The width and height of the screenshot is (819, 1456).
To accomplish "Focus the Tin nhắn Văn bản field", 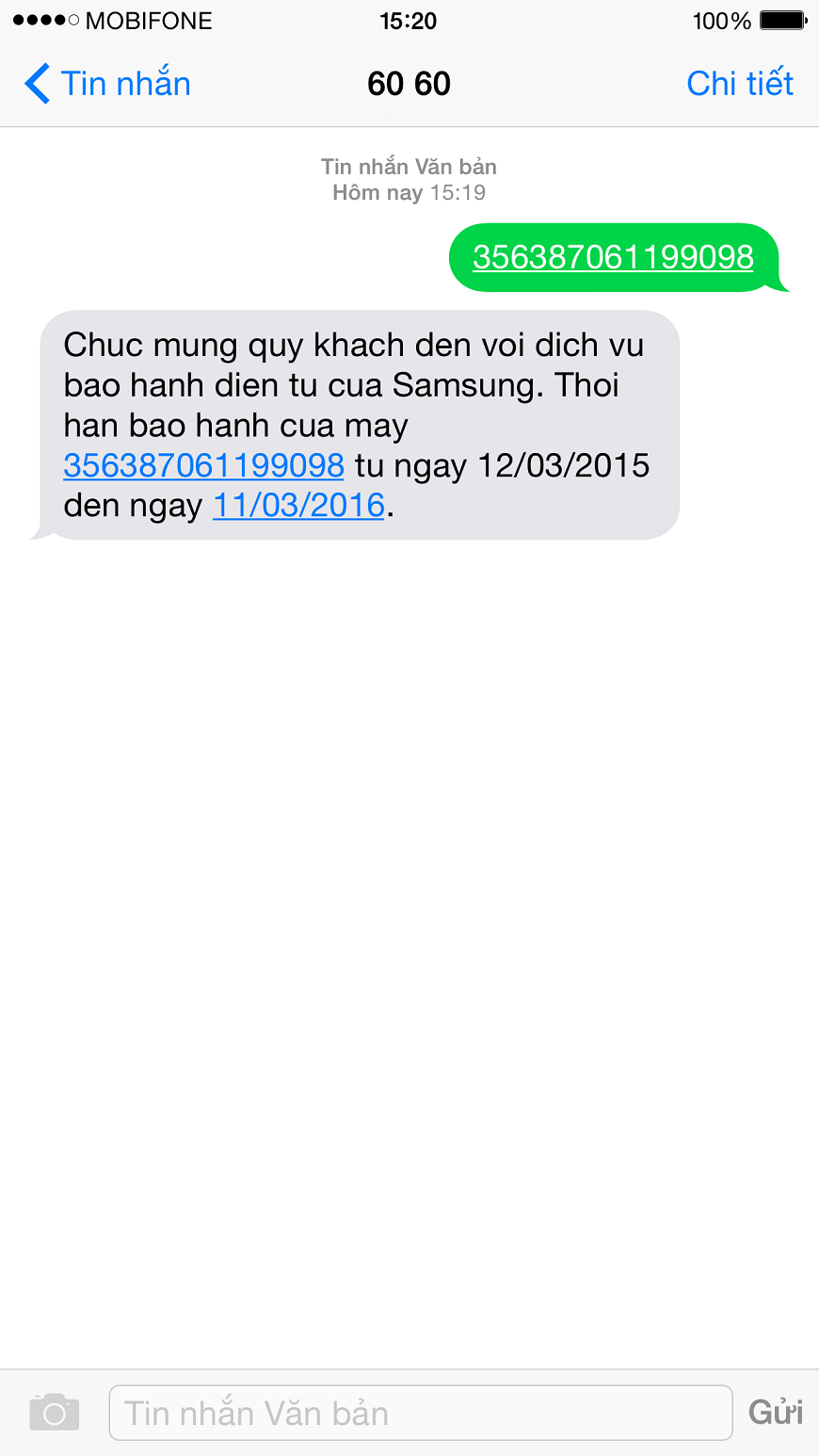I will pyautogui.click(x=421, y=1413).
